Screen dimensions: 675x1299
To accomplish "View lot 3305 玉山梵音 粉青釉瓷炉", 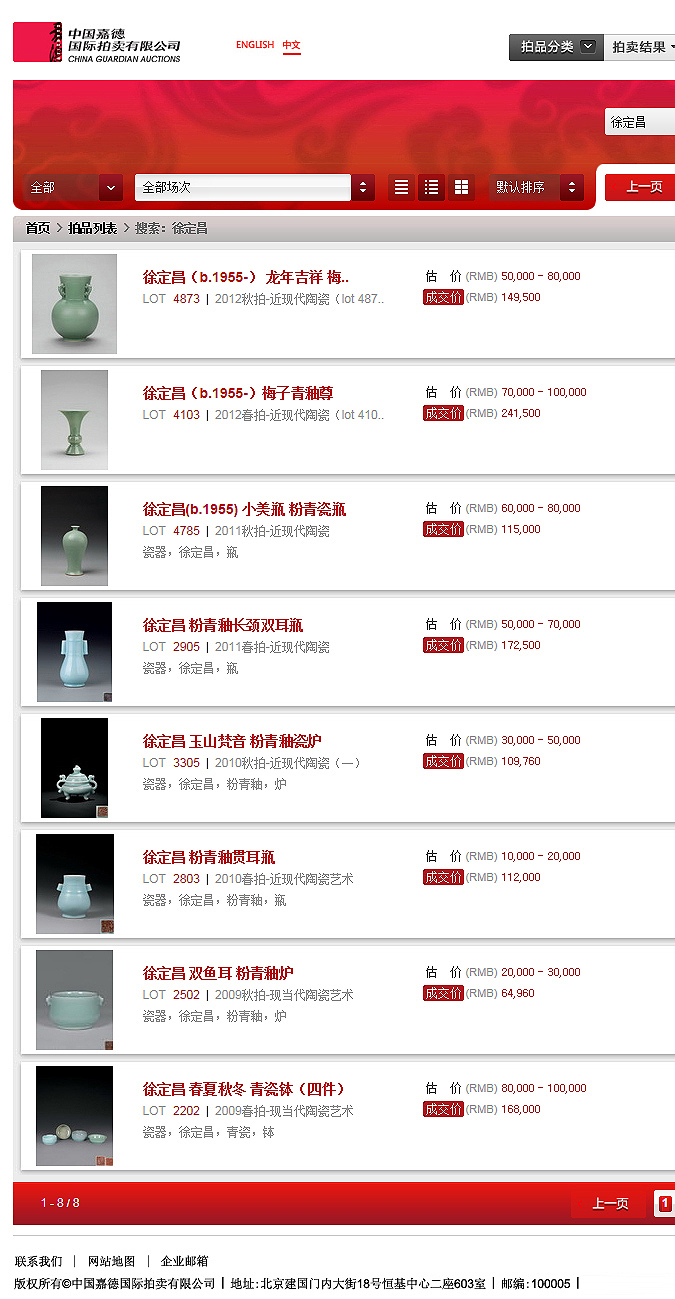I will click(232, 741).
